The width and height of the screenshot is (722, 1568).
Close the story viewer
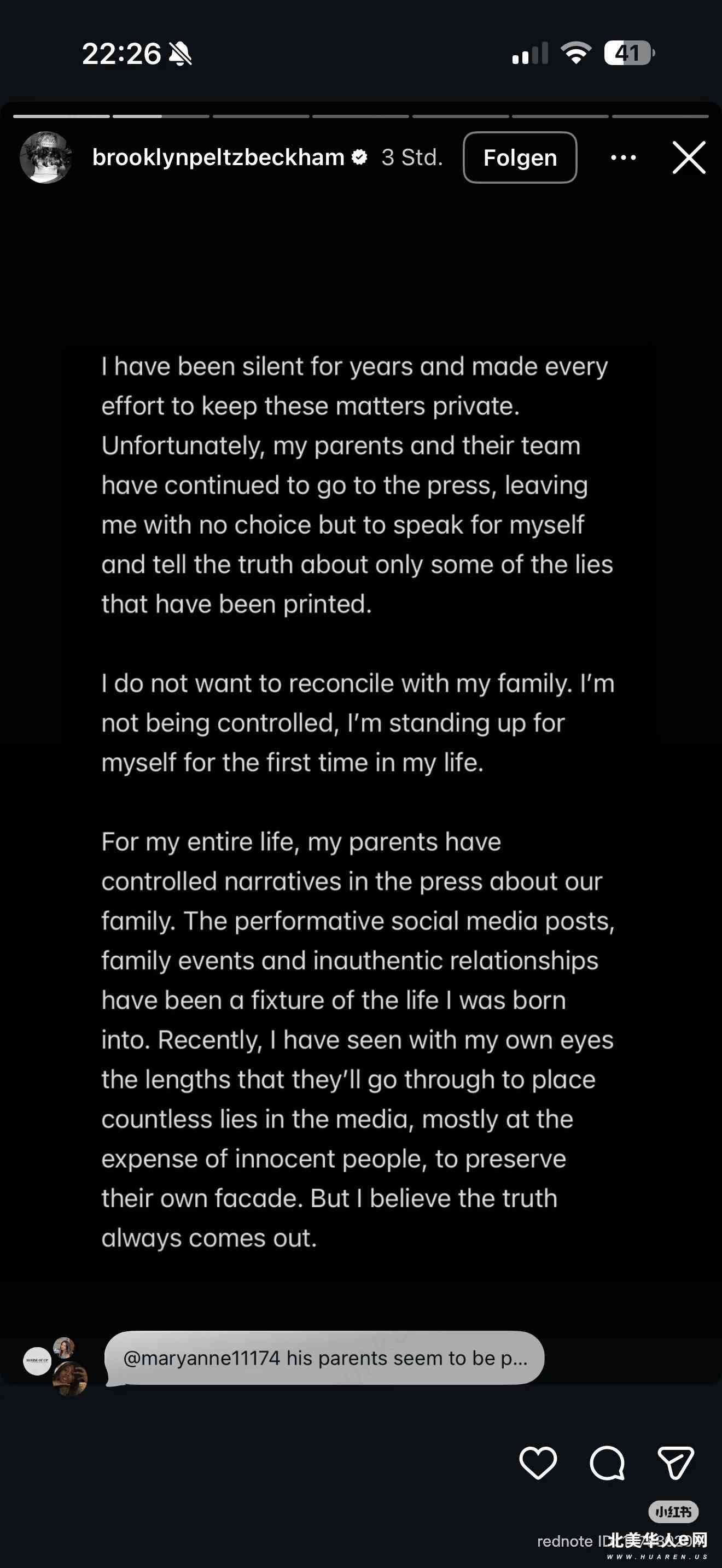coord(689,157)
